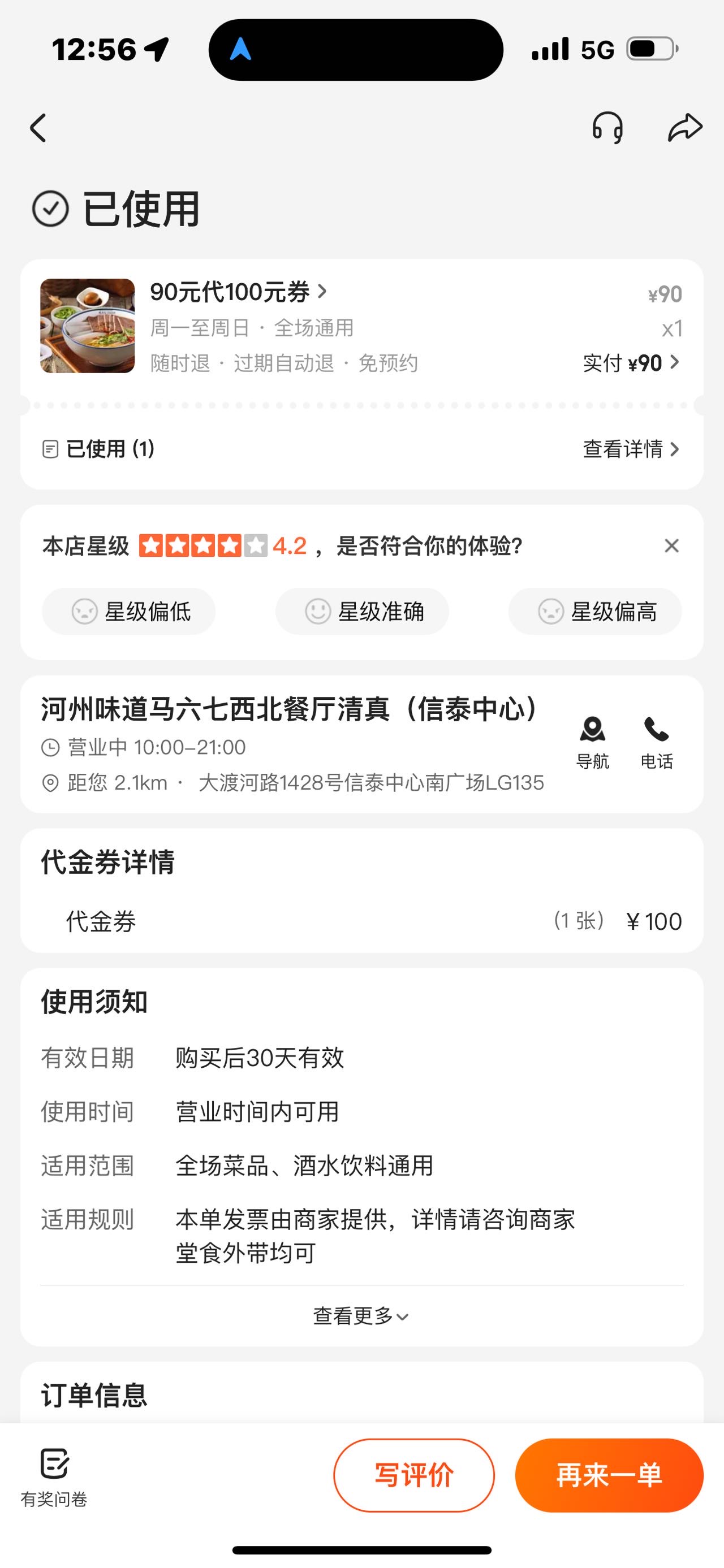The width and height of the screenshot is (724, 1568).
Task: Share this order with the arrow icon
Action: click(x=685, y=128)
